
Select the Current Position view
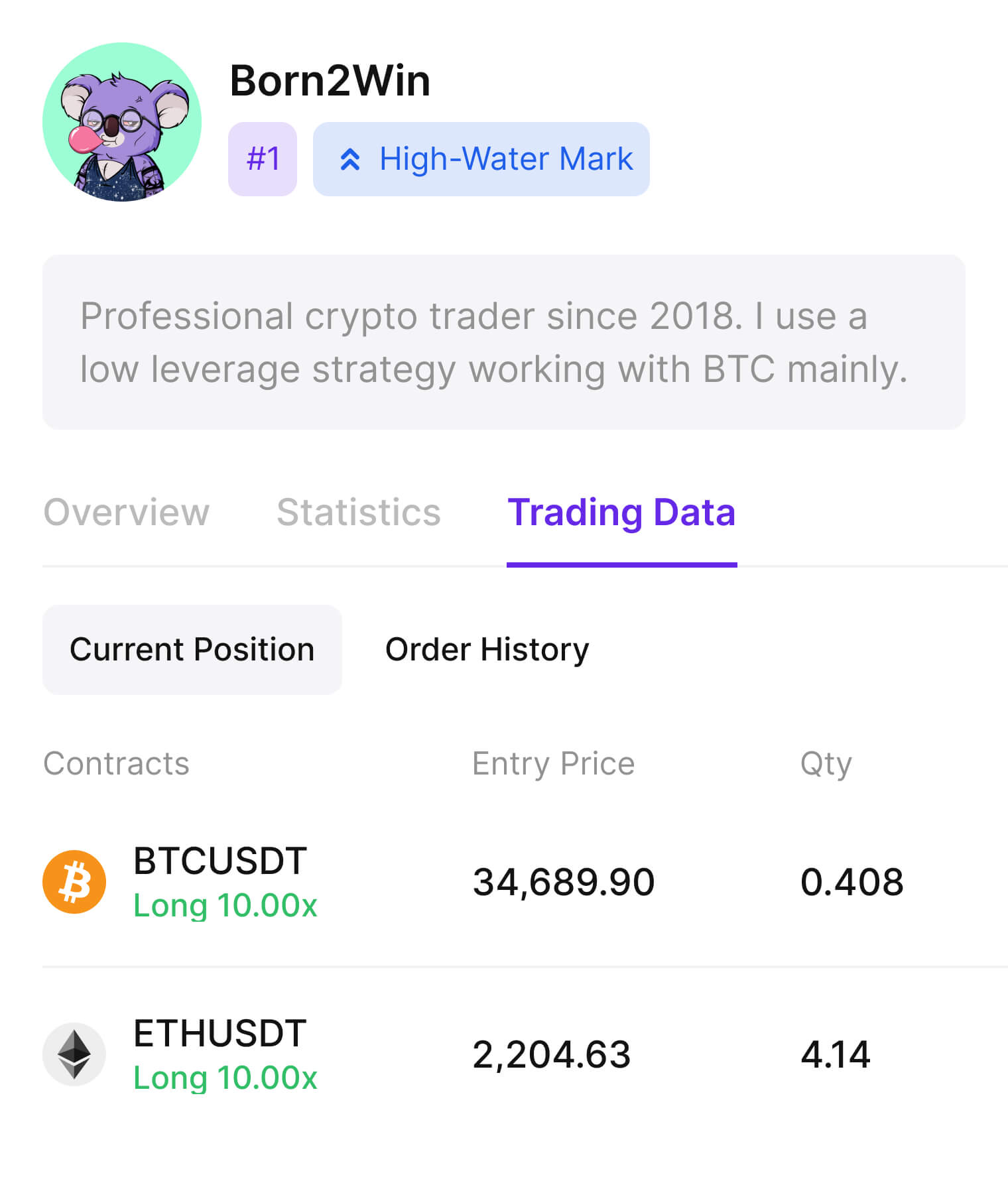click(192, 650)
